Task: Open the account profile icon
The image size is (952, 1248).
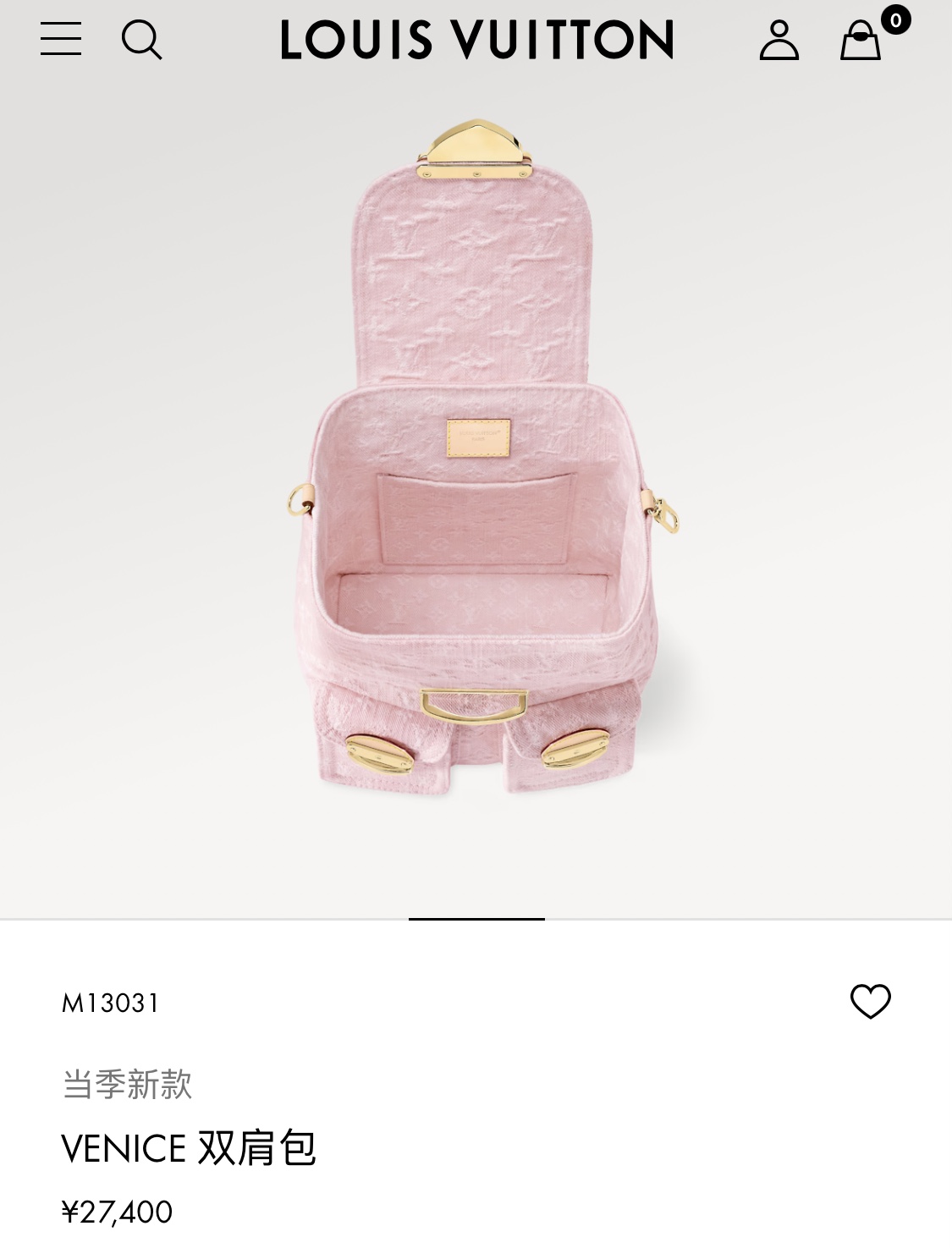Action: (x=779, y=40)
